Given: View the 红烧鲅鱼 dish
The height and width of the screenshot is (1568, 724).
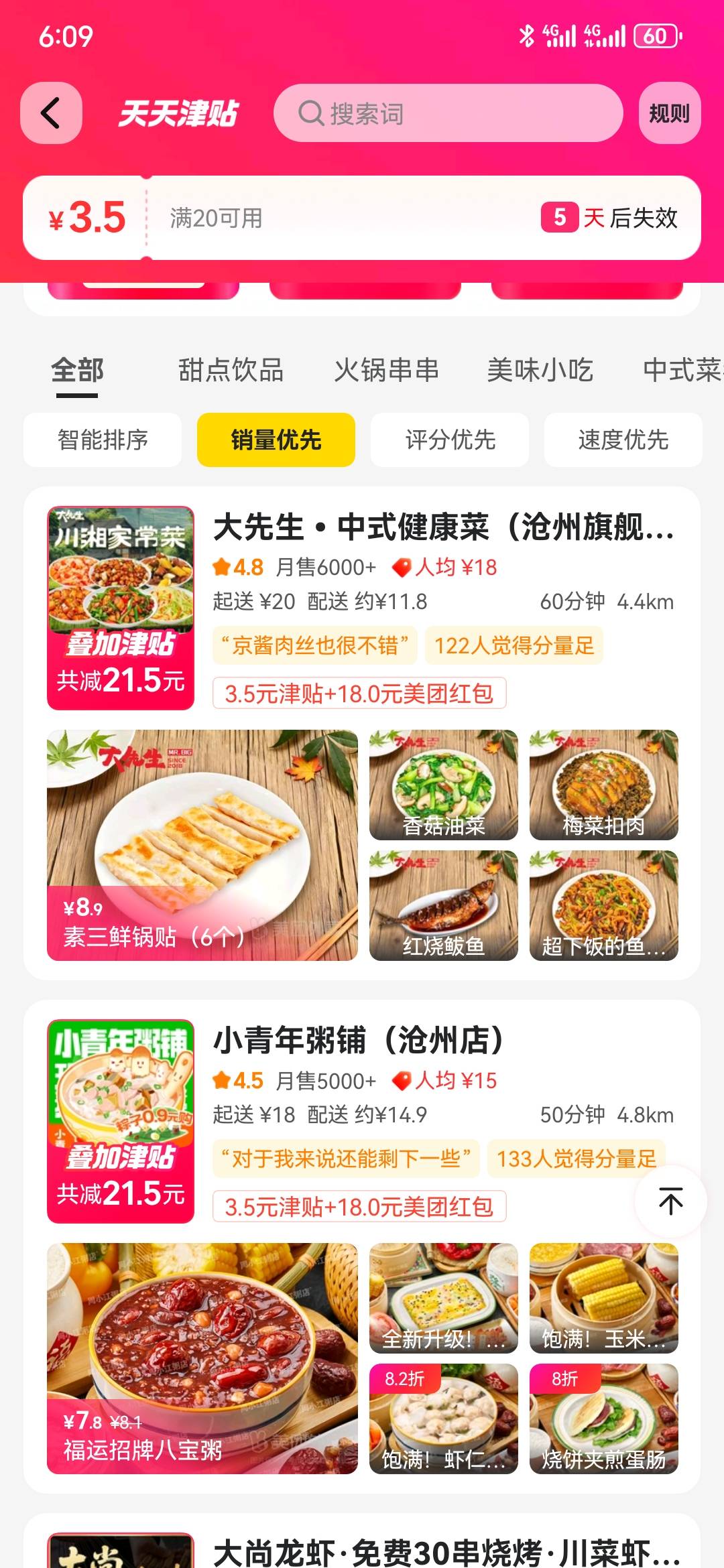Looking at the screenshot, I should pos(443,905).
